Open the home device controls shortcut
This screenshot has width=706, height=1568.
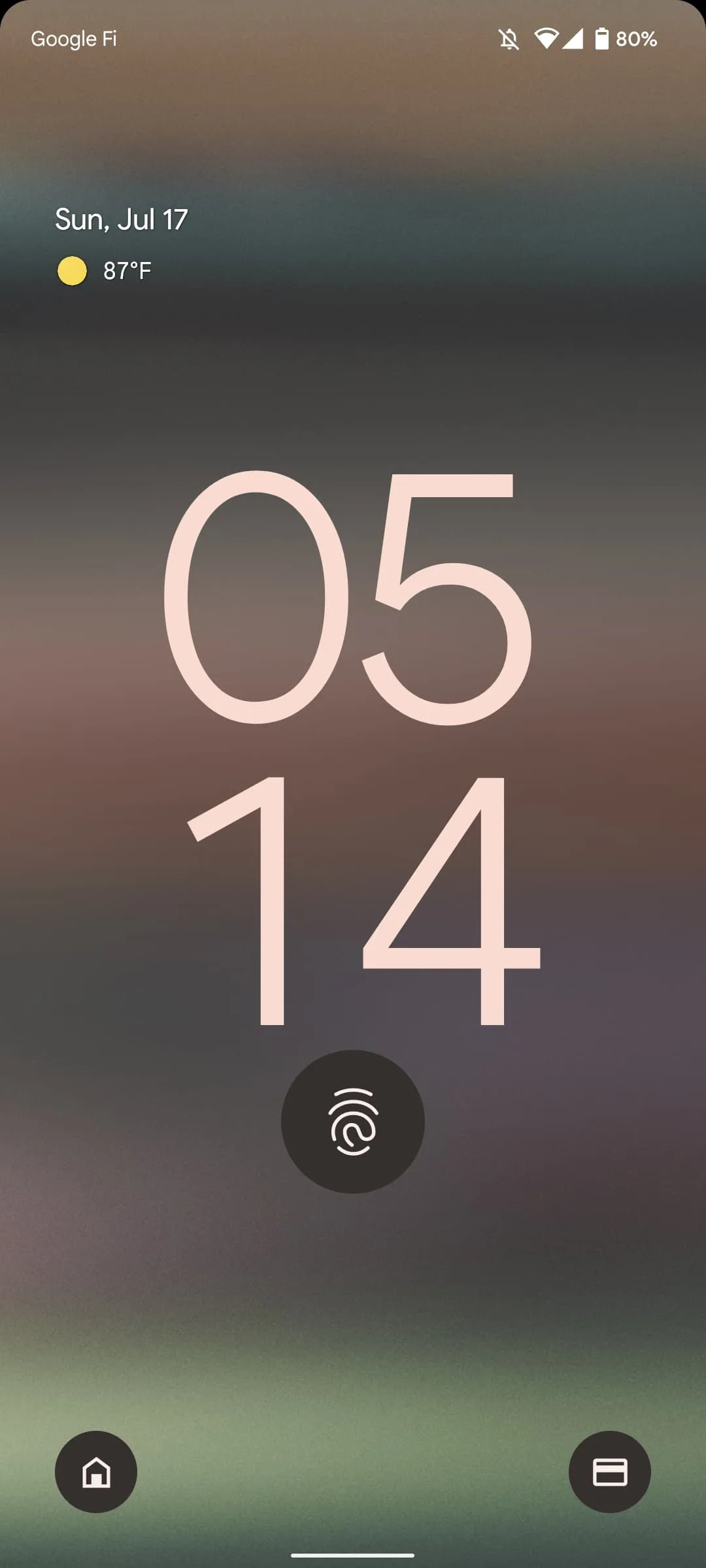click(x=96, y=1472)
